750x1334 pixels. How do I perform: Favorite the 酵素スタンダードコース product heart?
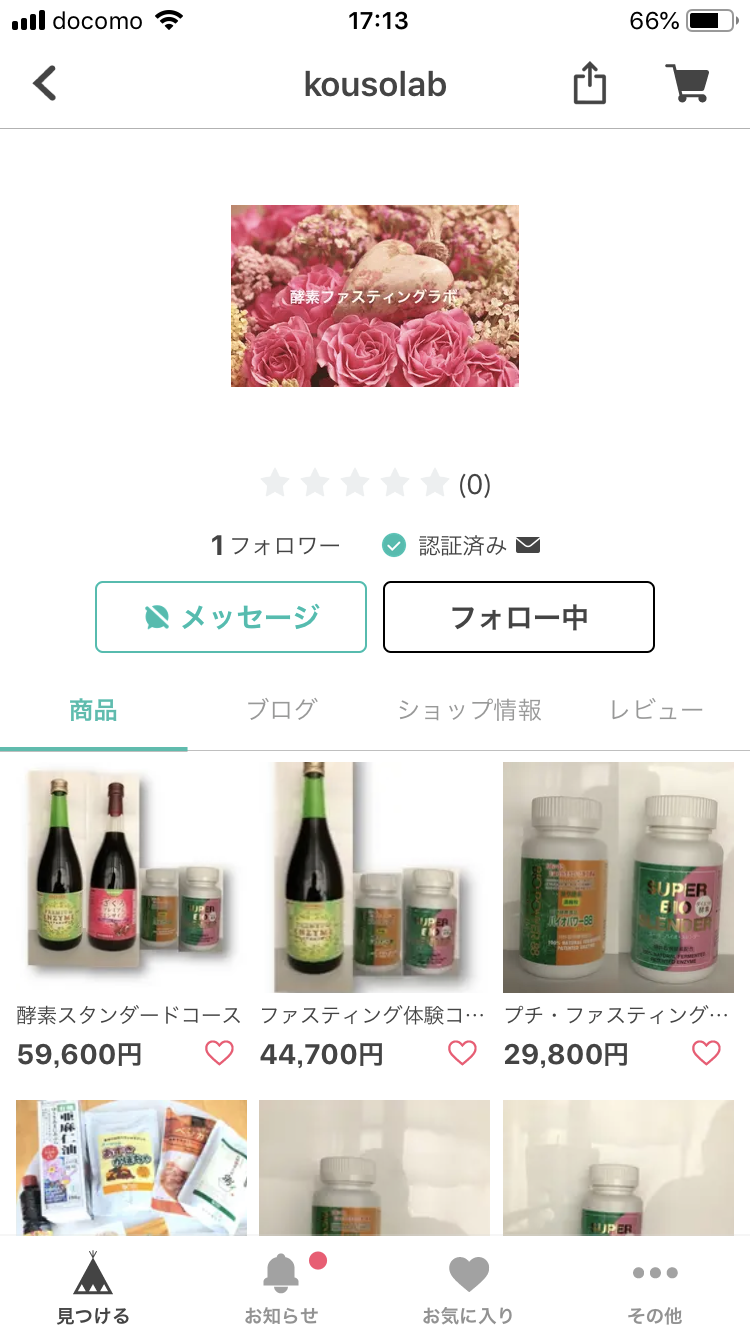pyautogui.click(x=218, y=1053)
